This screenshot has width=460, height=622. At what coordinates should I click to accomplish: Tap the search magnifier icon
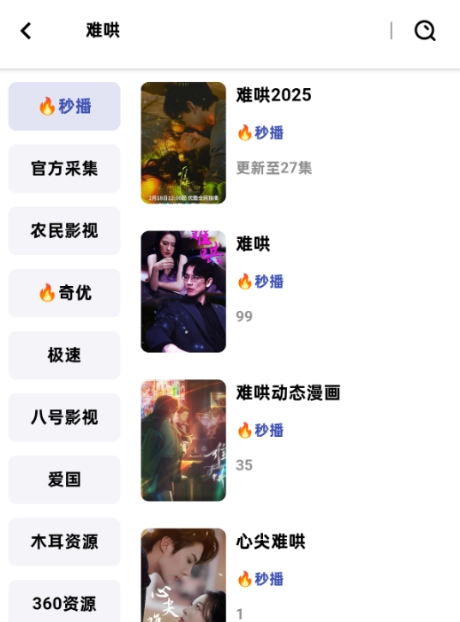425,31
